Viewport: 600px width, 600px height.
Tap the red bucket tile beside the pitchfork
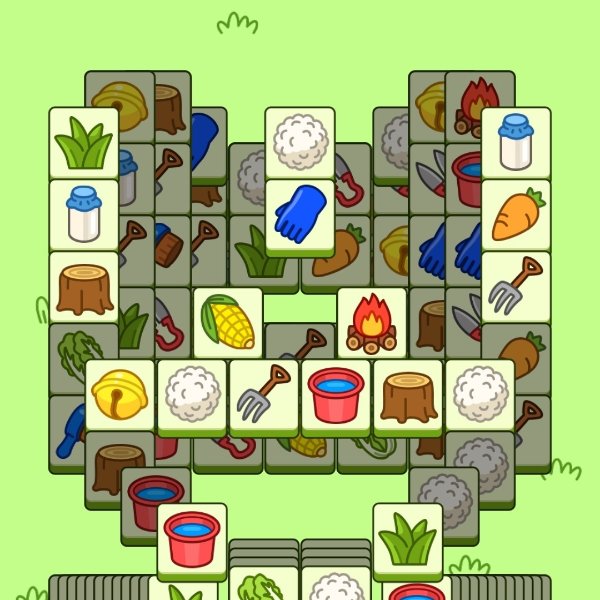(x=336, y=394)
